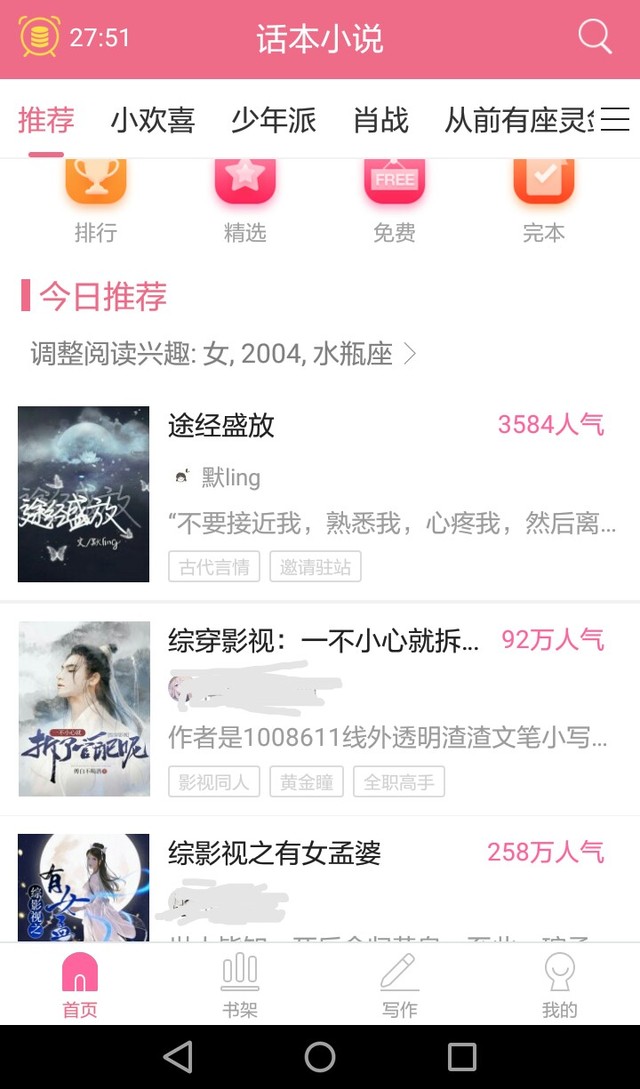640x1089 pixels.
Task: Switch to the 少年派 tab
Action: tap(273, 121)
